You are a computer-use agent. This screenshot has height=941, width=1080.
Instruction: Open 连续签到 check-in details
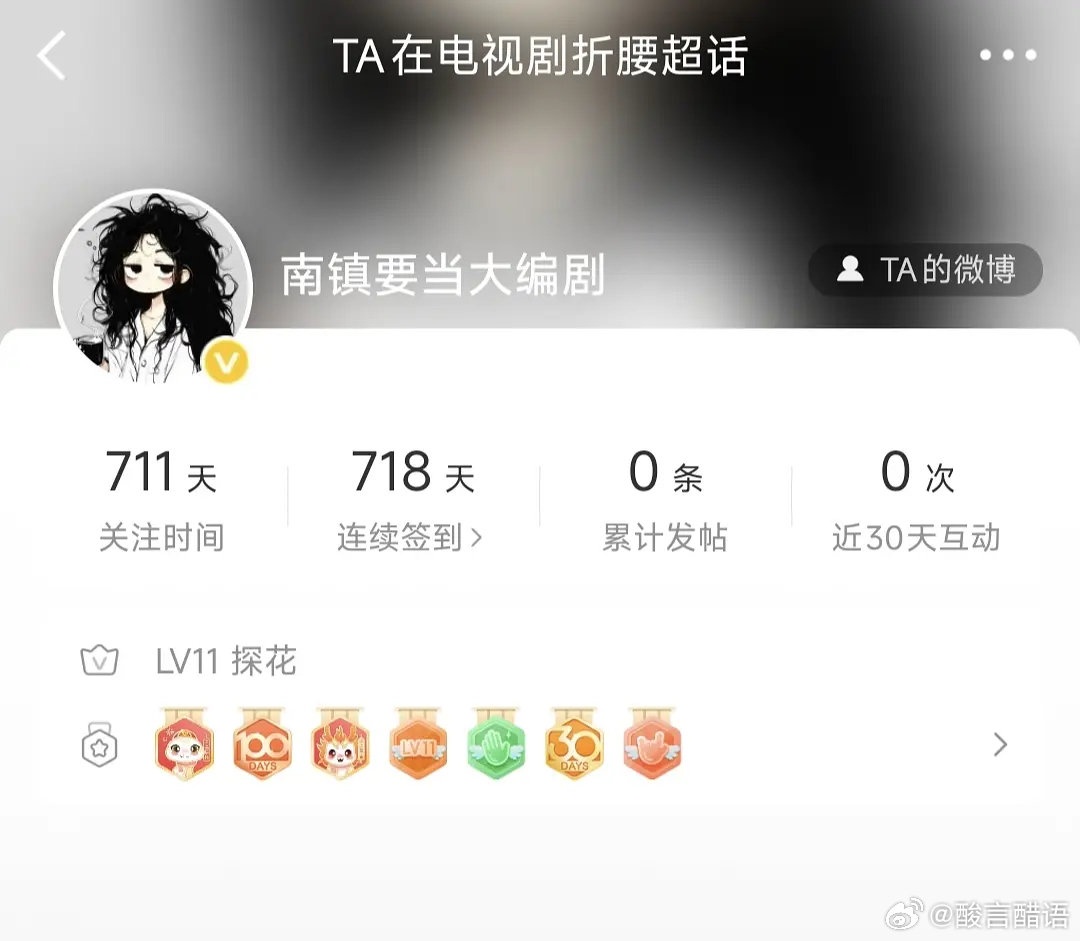click(x=411, y=537)
